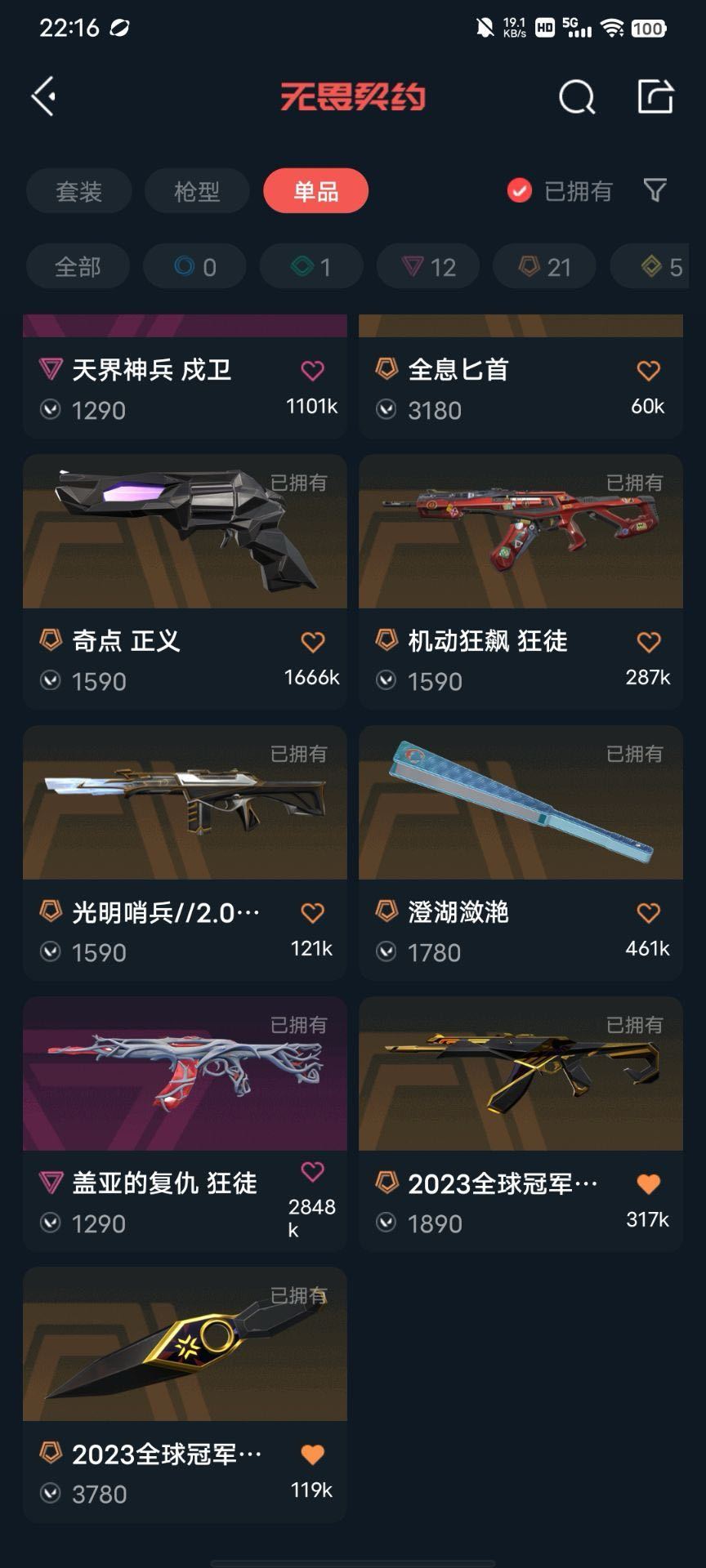Open the 2023全球冠军 knife card priced 3780
This screenshot has height=1568, width=706.
(x=185, y=1394)
